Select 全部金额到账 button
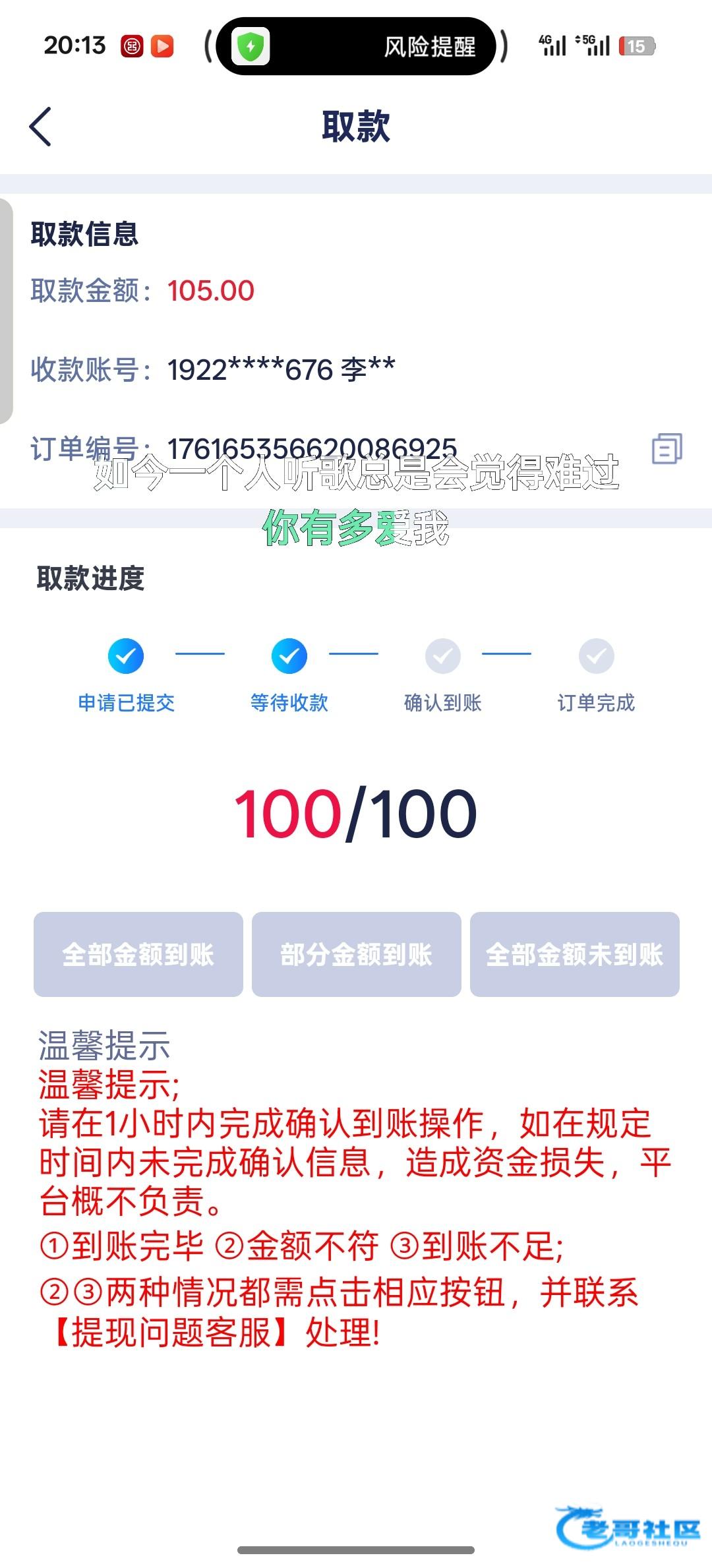Screen dimensions: 712x1568 (x=138, y=954)
